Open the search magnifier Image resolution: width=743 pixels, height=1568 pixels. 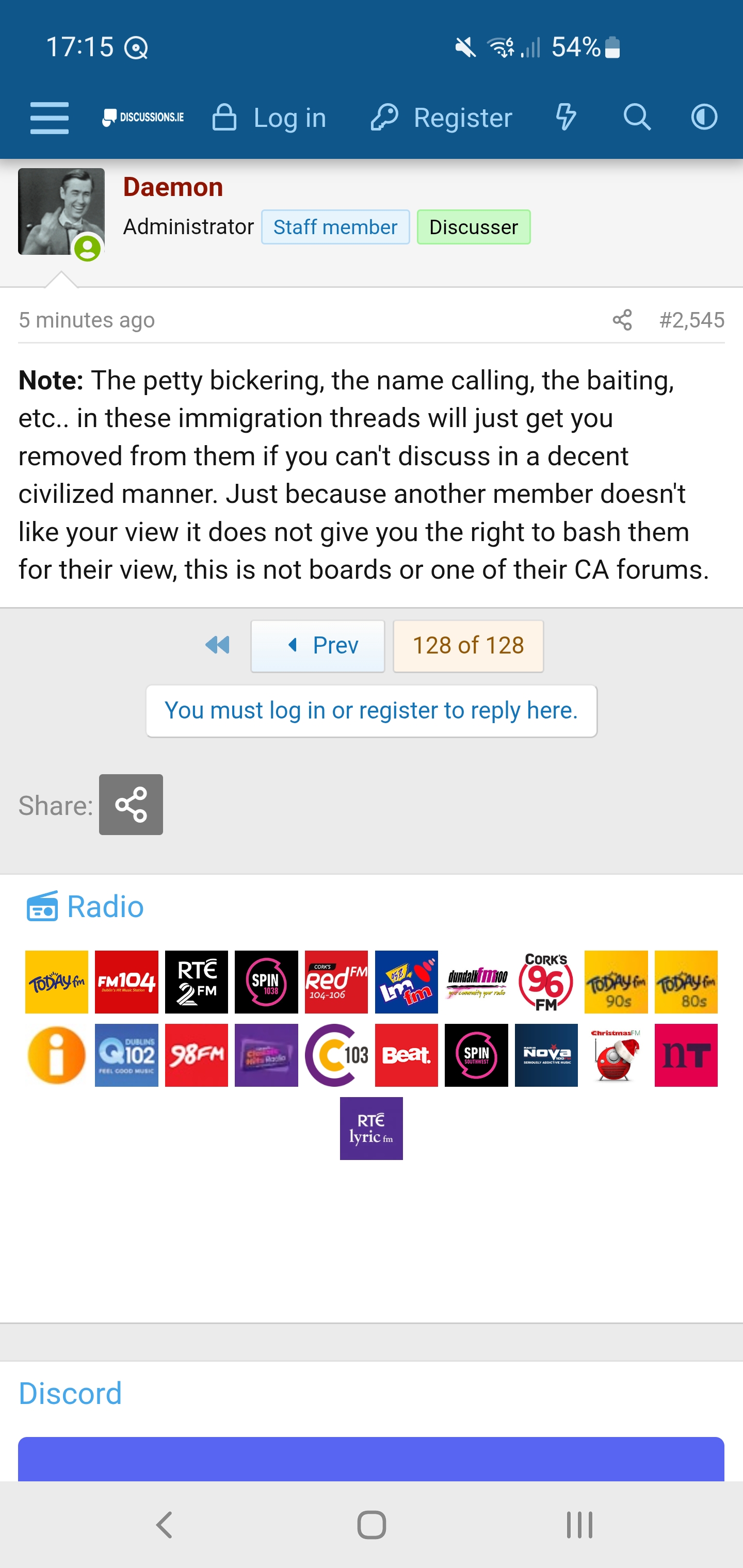tap(637, 118)
